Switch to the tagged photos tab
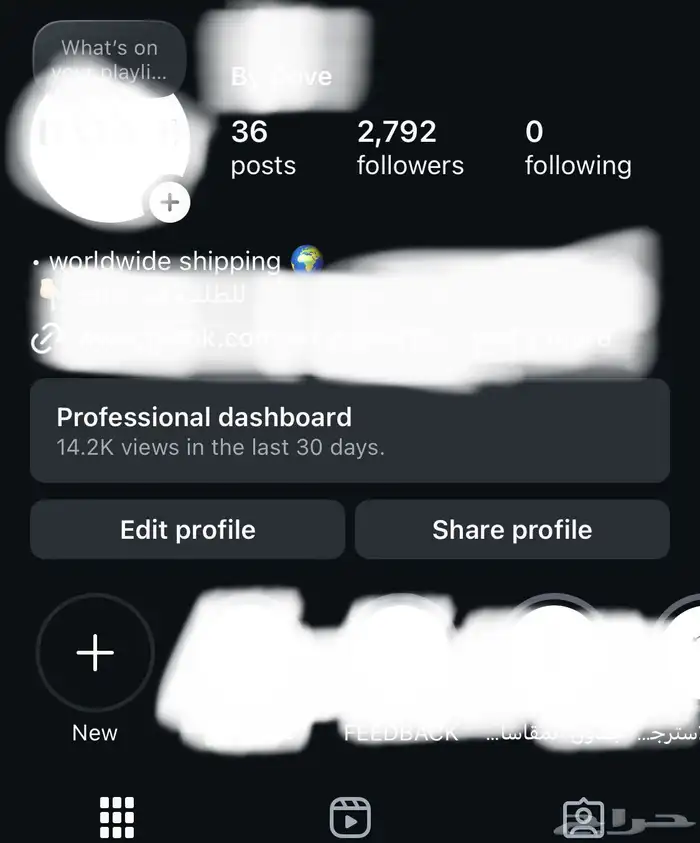 tap(583, 818)
